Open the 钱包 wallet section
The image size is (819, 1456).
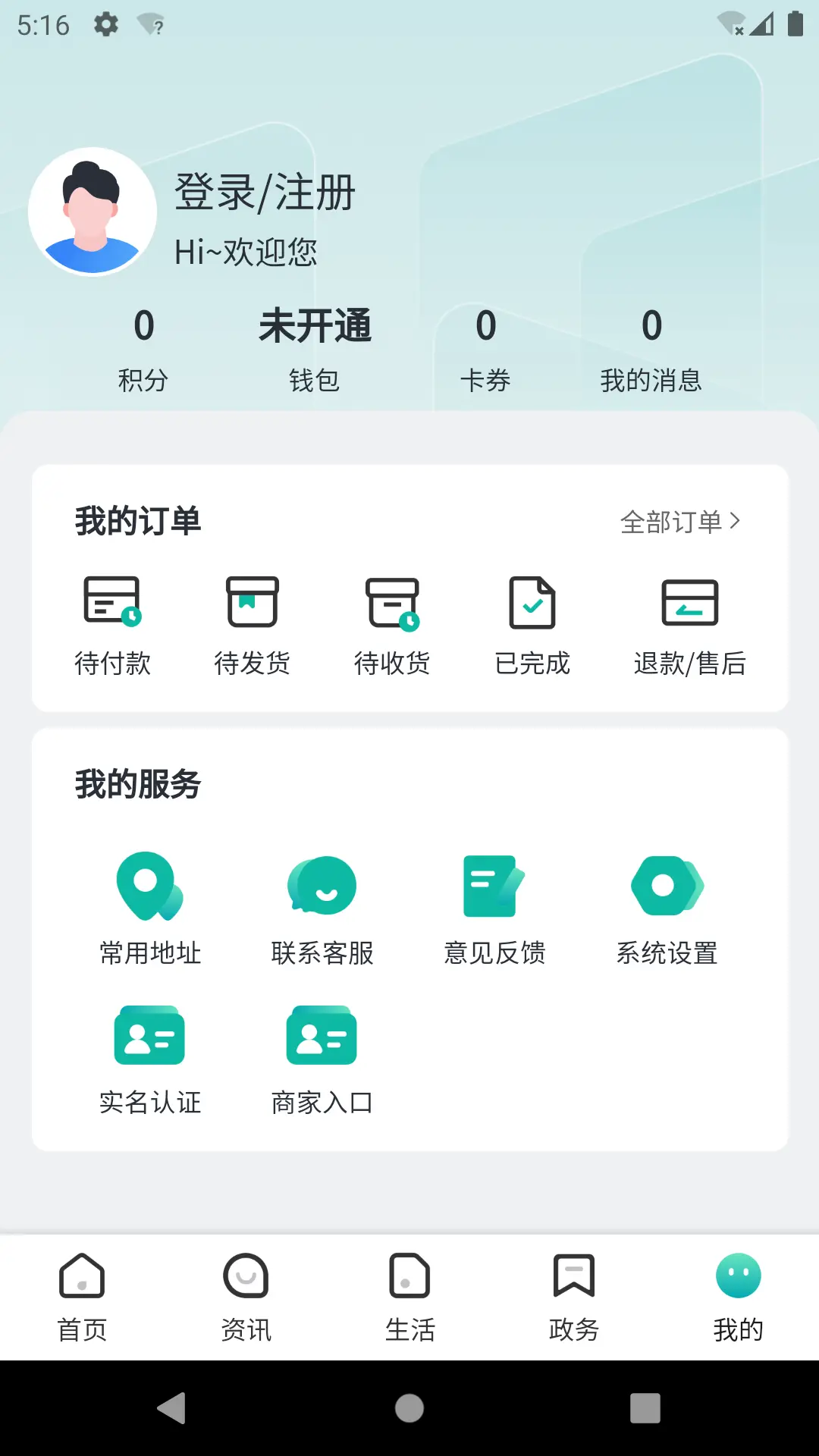[315, 349]
